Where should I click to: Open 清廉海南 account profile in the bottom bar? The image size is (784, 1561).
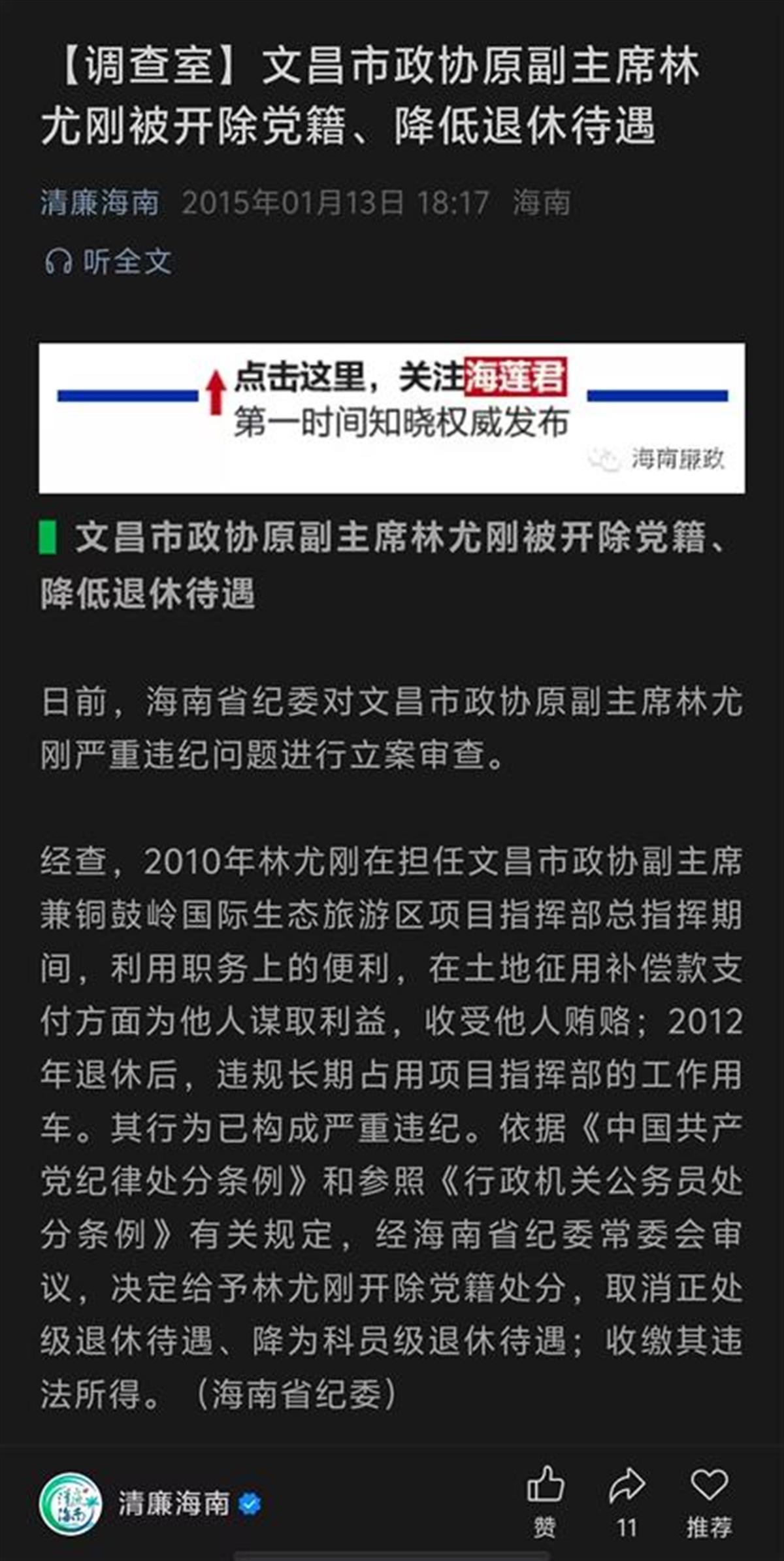tap(173, 1503)
